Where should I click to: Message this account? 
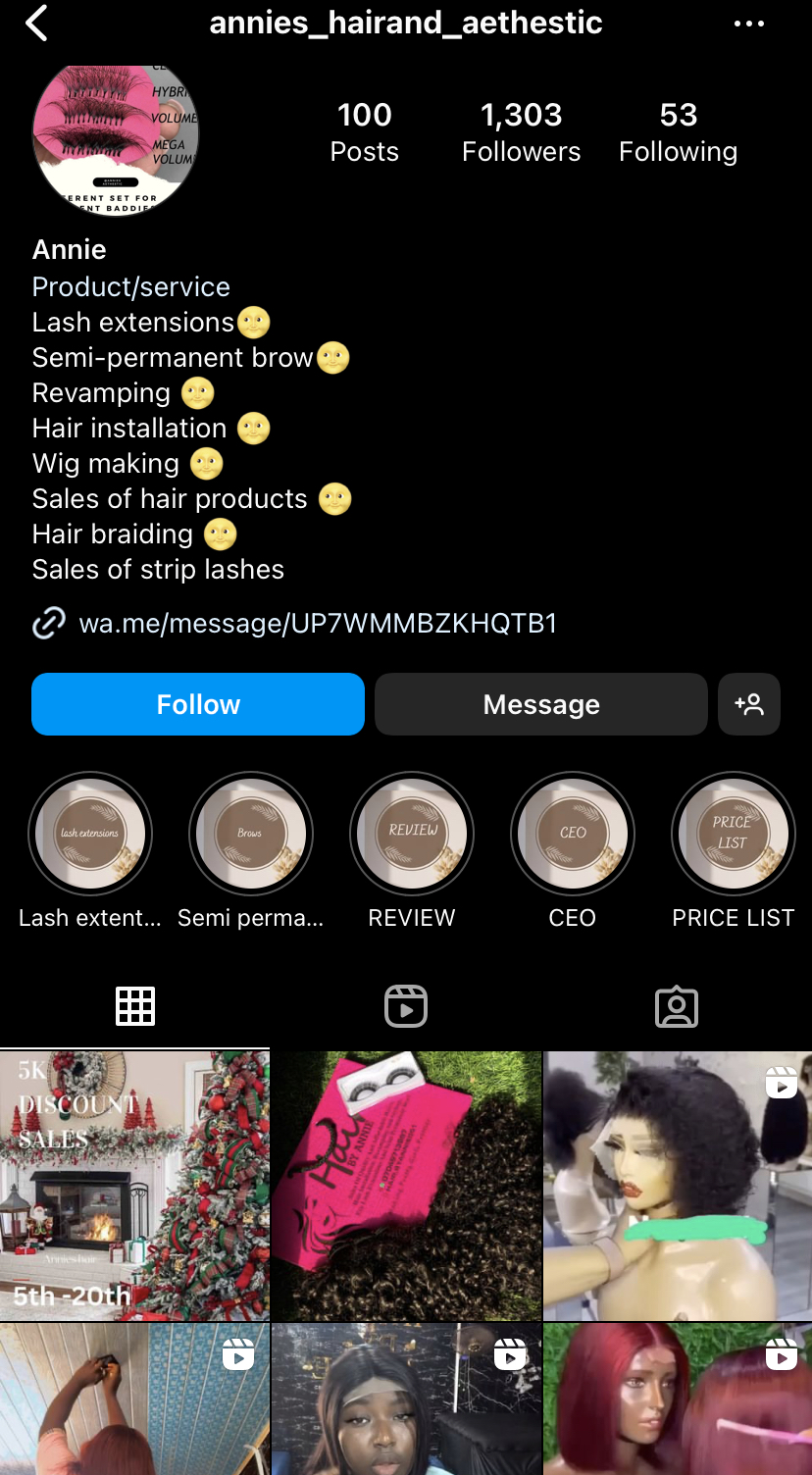click(x=540, y=704)
